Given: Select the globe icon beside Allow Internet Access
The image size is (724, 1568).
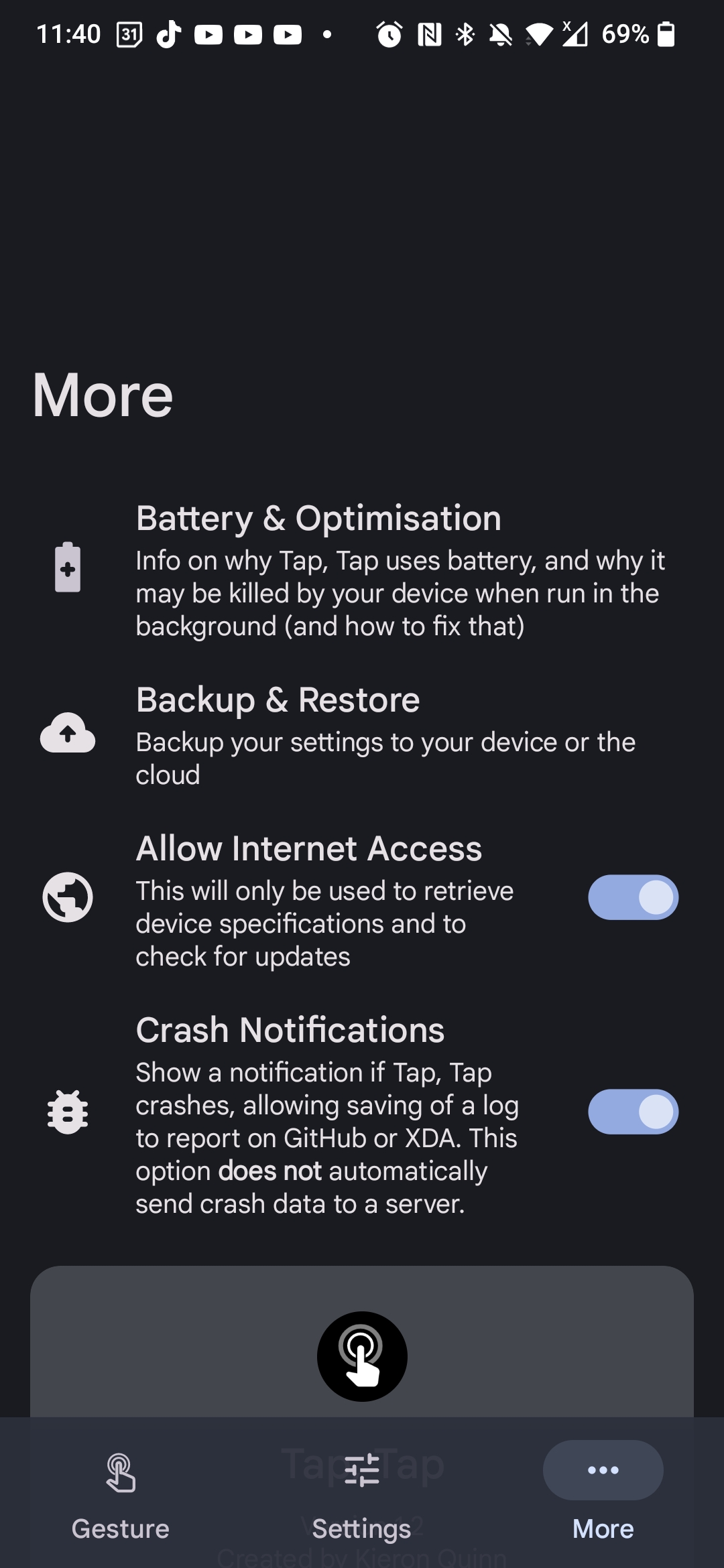Looking at the screenshot, I should coord(68,897).
